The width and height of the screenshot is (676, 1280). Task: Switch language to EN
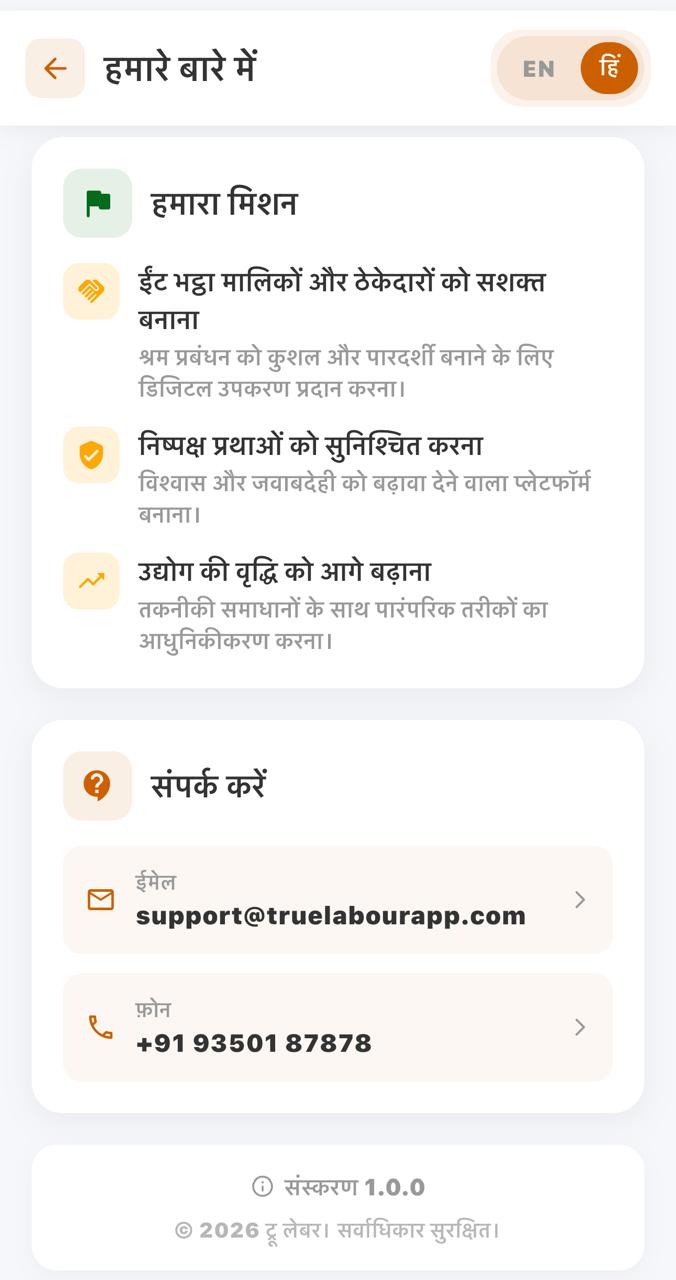coord(538,69)
